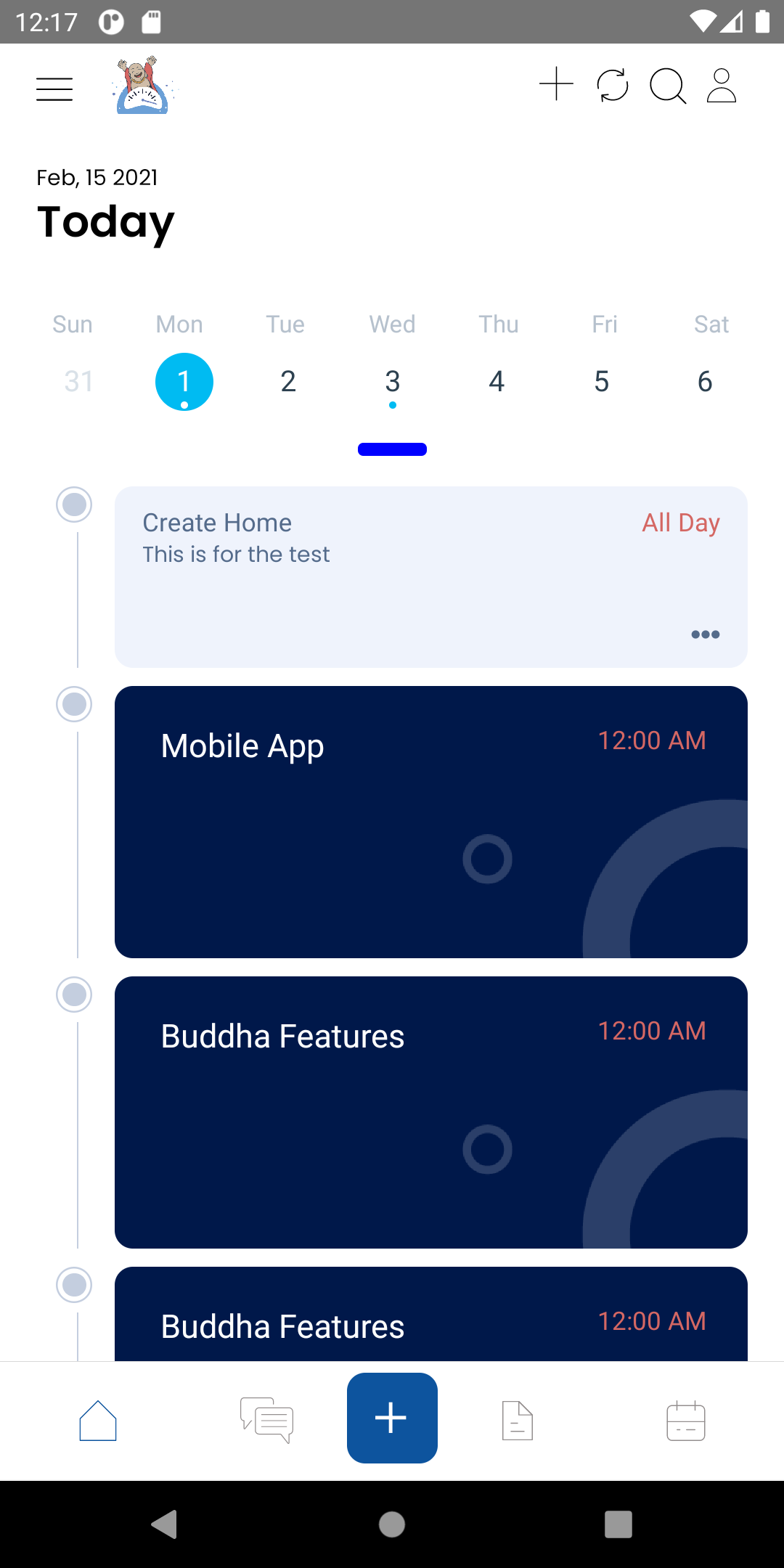The image size is (784, 1568).
Task: Tap the circle next to Mobile App
Action: (x=74, y=704)
